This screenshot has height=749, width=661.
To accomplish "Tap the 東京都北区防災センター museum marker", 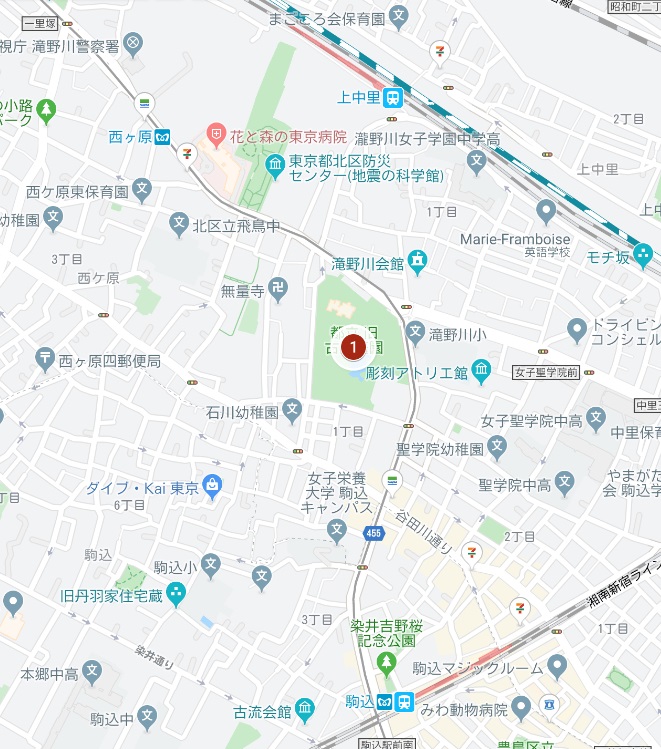I will (x=275, y=164).
